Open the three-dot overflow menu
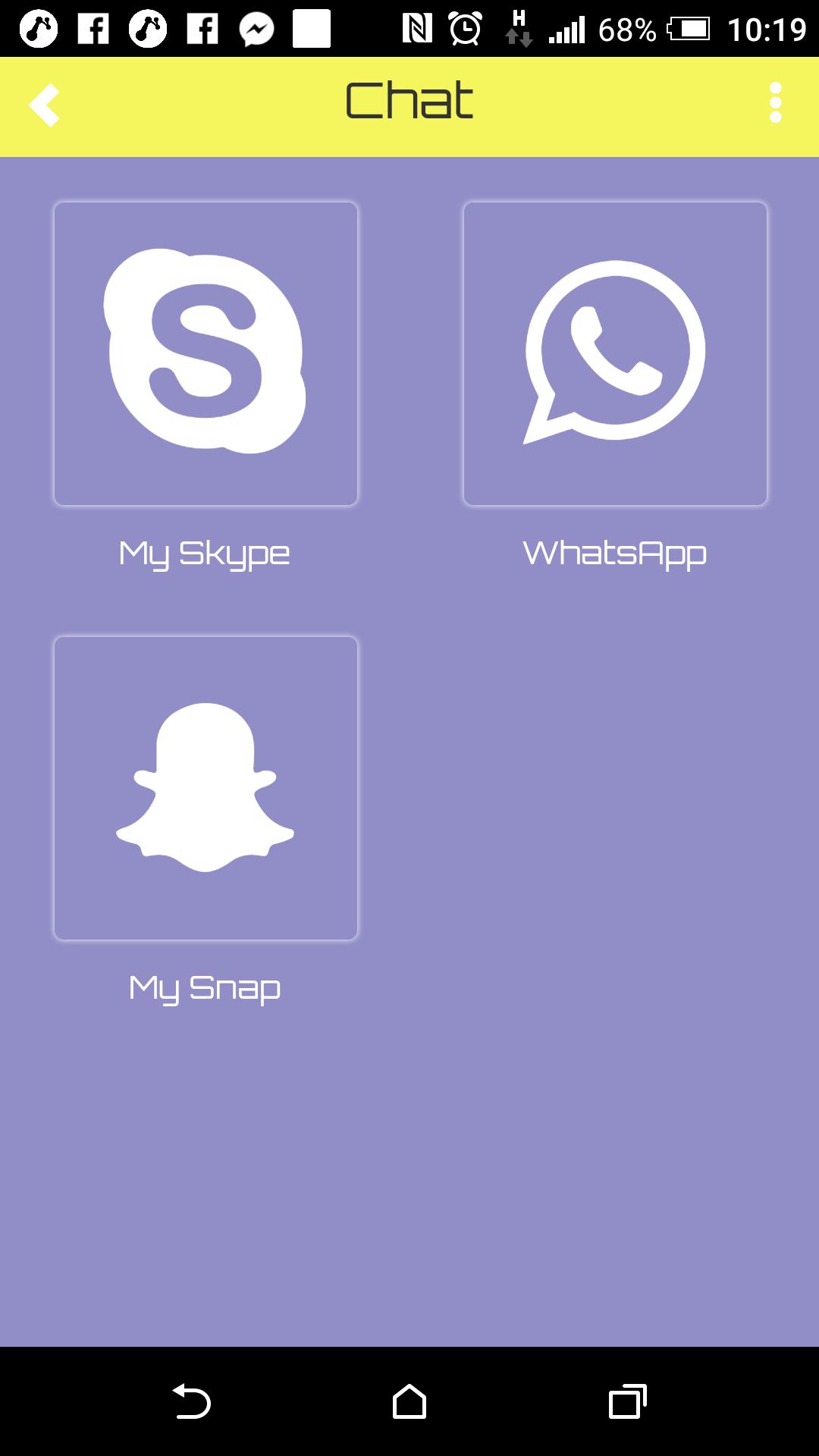Image resolution: width=819 pixels, height=1456 pixels. [x=775, y=103]
